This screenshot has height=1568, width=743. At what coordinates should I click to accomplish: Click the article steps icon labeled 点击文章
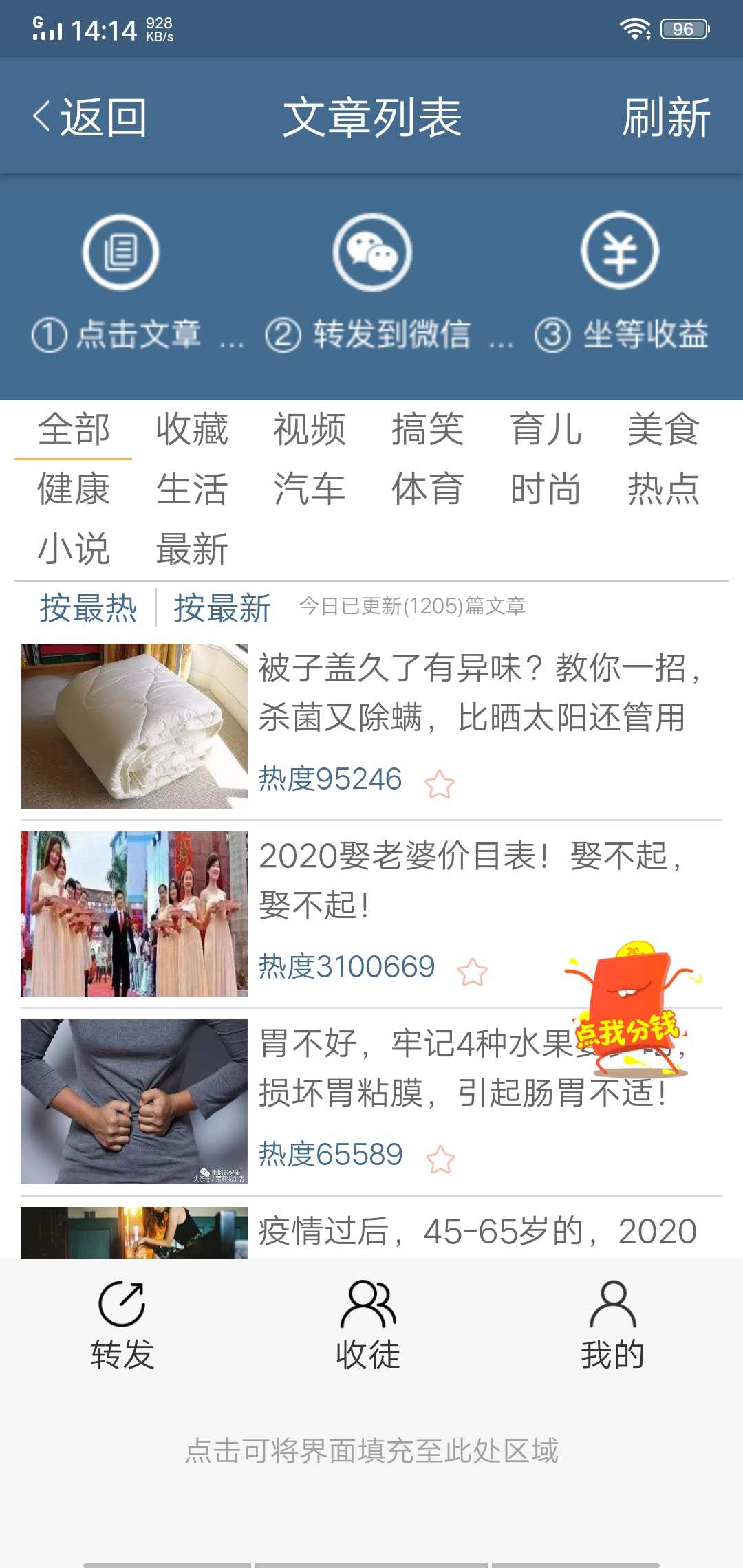(120, 251)
